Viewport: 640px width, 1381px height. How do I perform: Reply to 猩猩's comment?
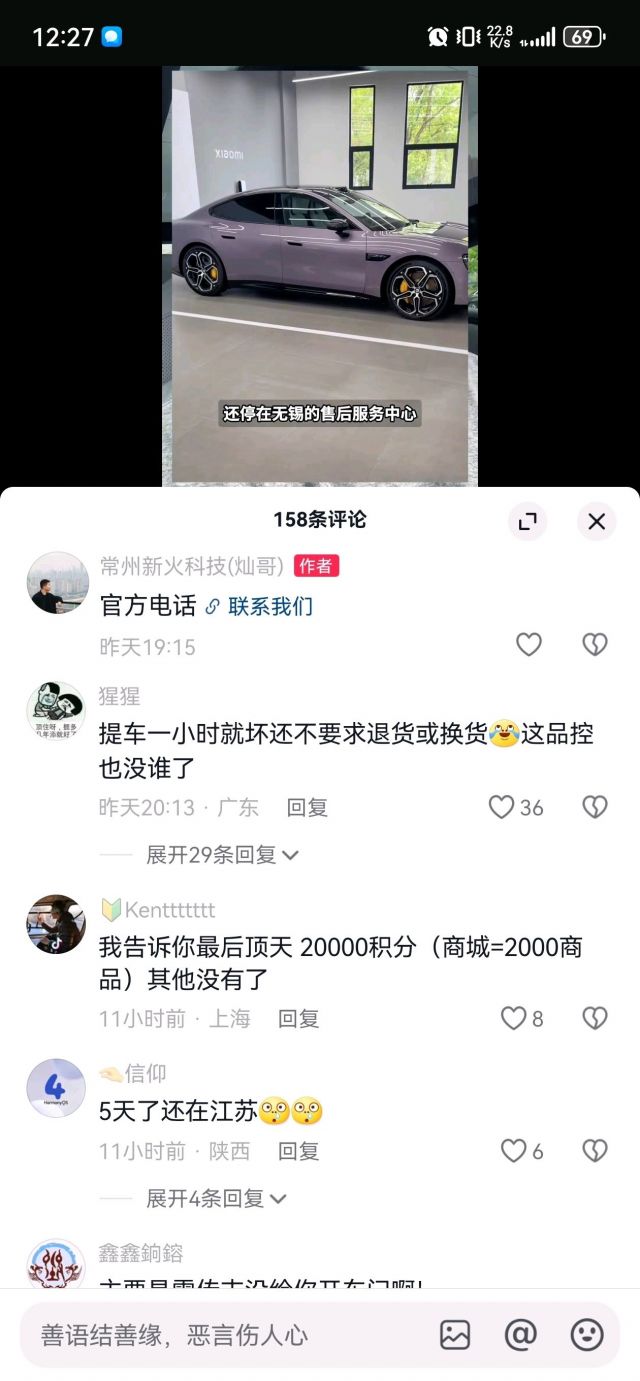click(307, 807)
